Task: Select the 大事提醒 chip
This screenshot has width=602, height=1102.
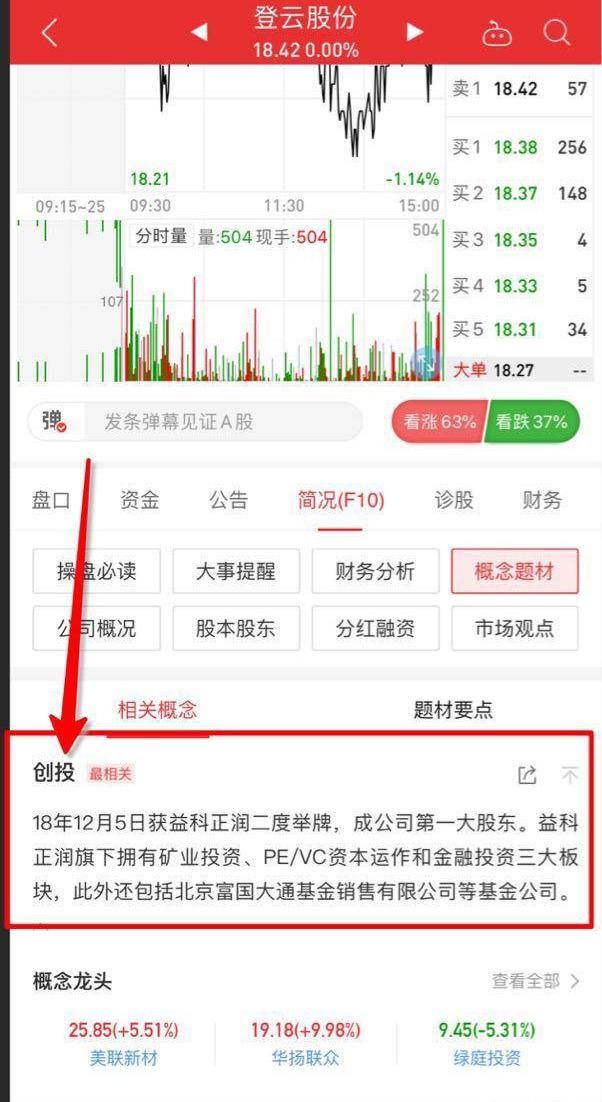Action: [x=236, y=571]
